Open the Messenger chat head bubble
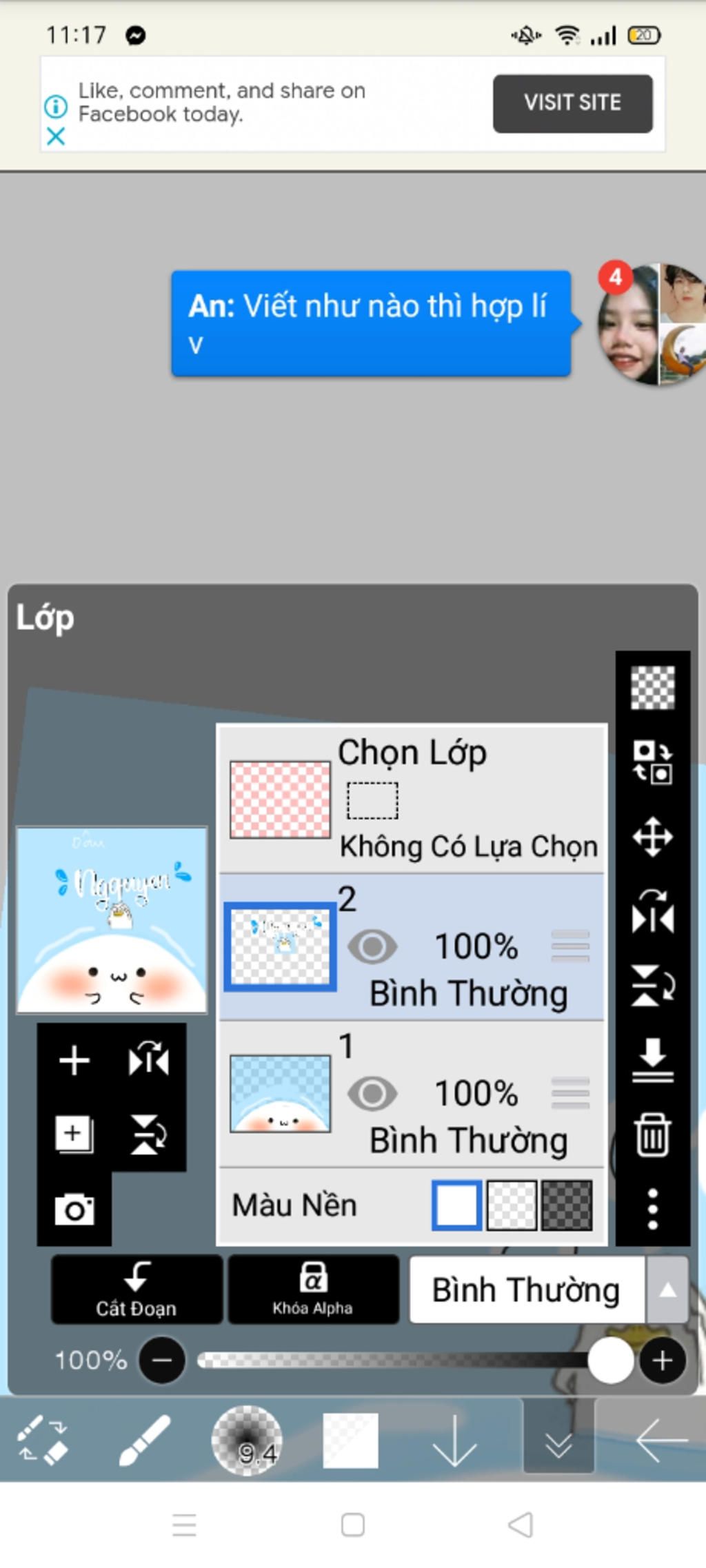The width and height of the screenshot is (706, 1568). (651, 323)
